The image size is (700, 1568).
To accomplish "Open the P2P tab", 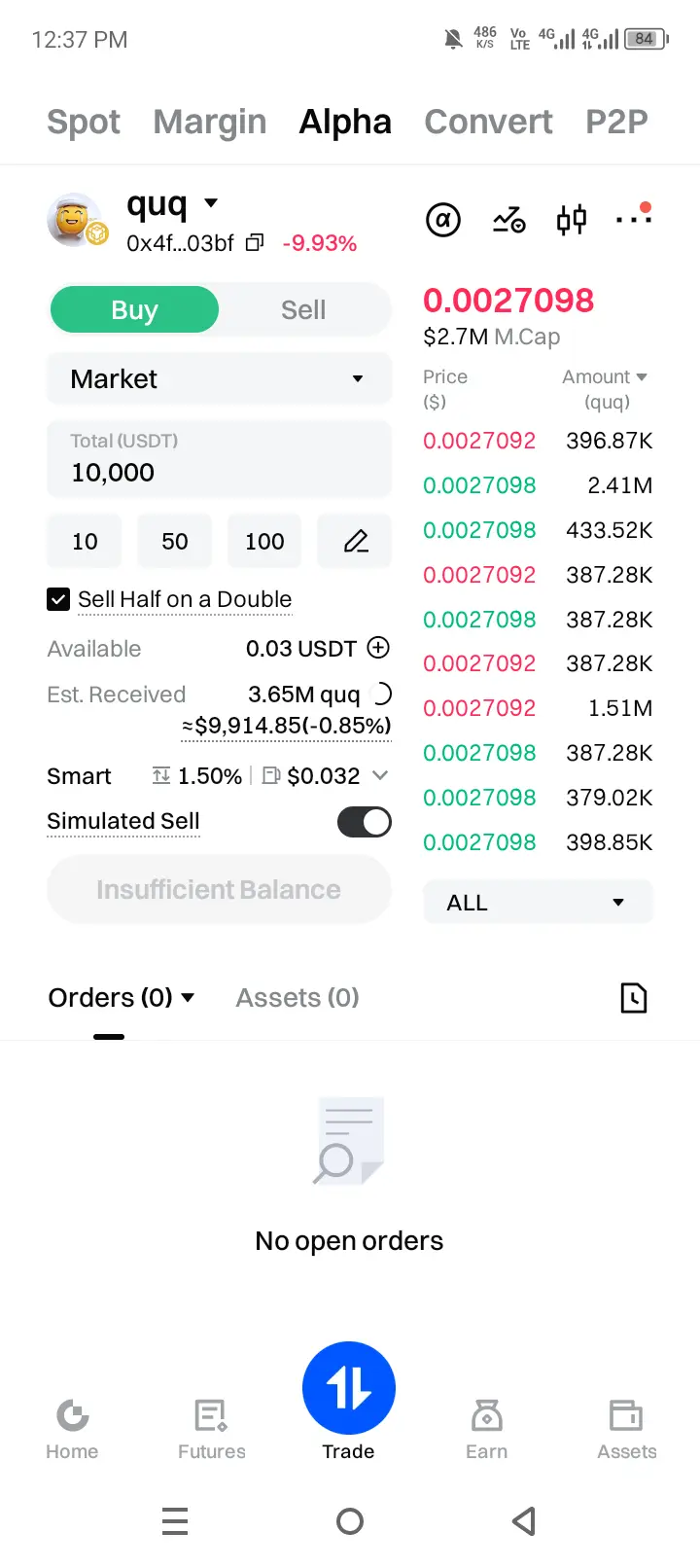I will [616, 122].
